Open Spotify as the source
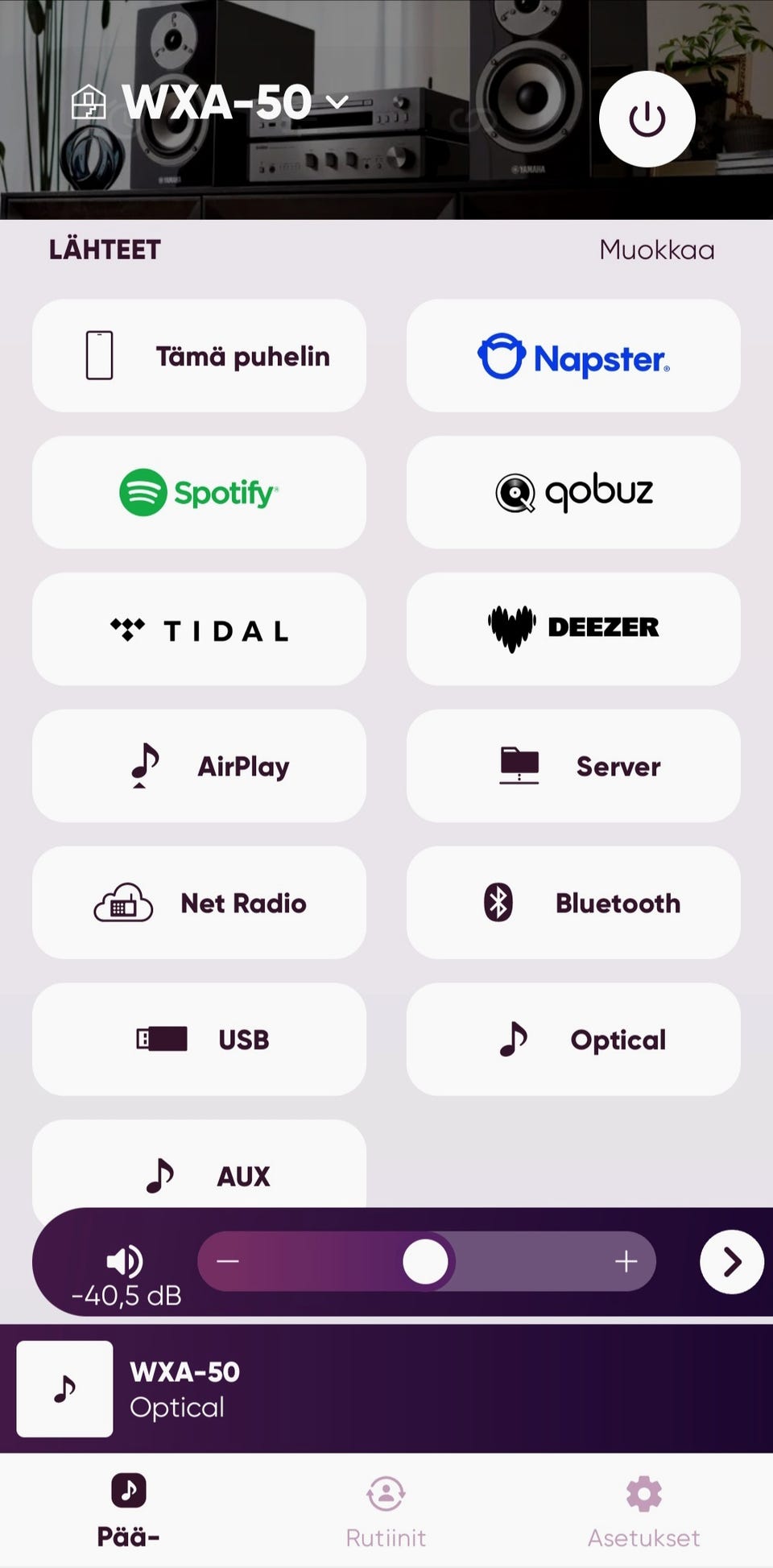This screenshot has width=773, height=1568. pyautogui.click(x=199, y=492)
